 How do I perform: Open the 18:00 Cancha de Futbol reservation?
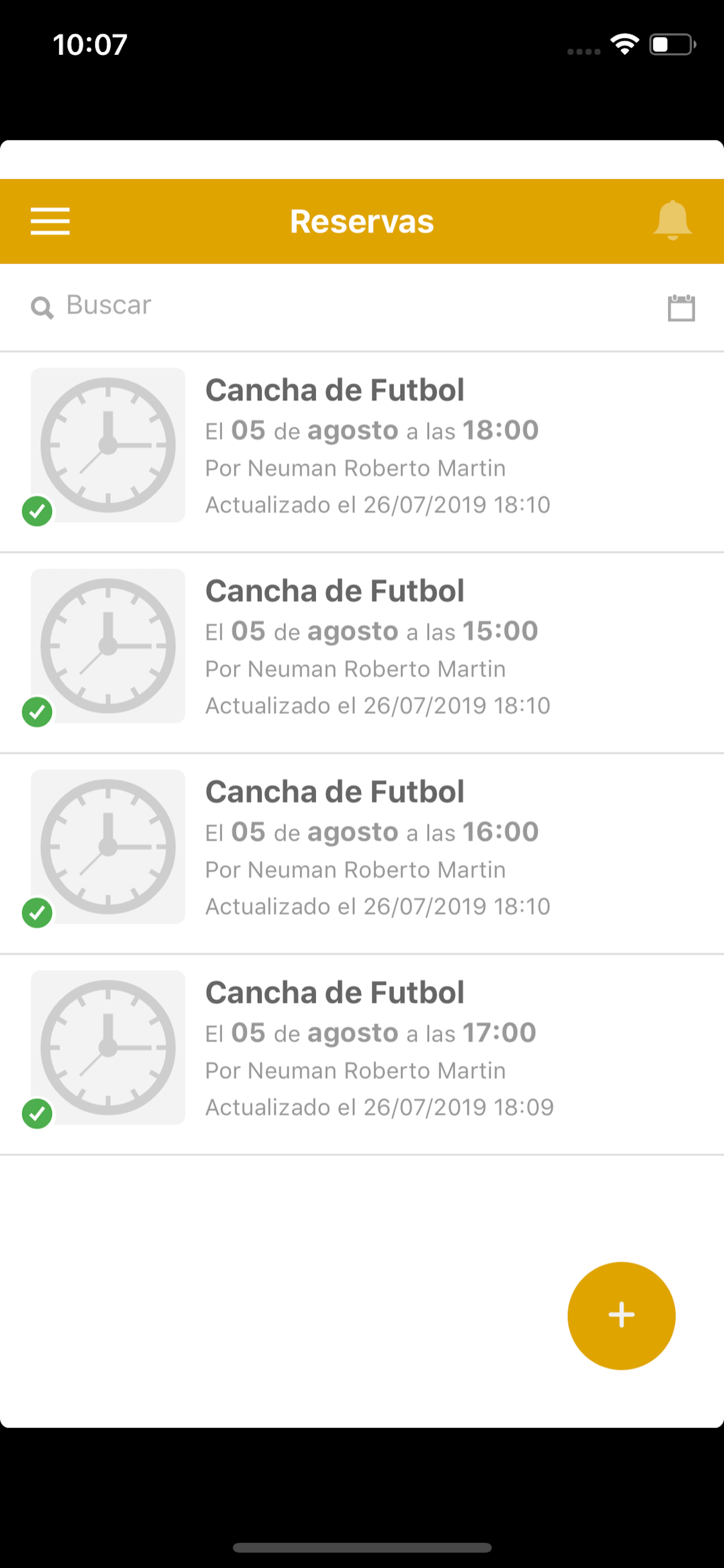coord(362,452)
